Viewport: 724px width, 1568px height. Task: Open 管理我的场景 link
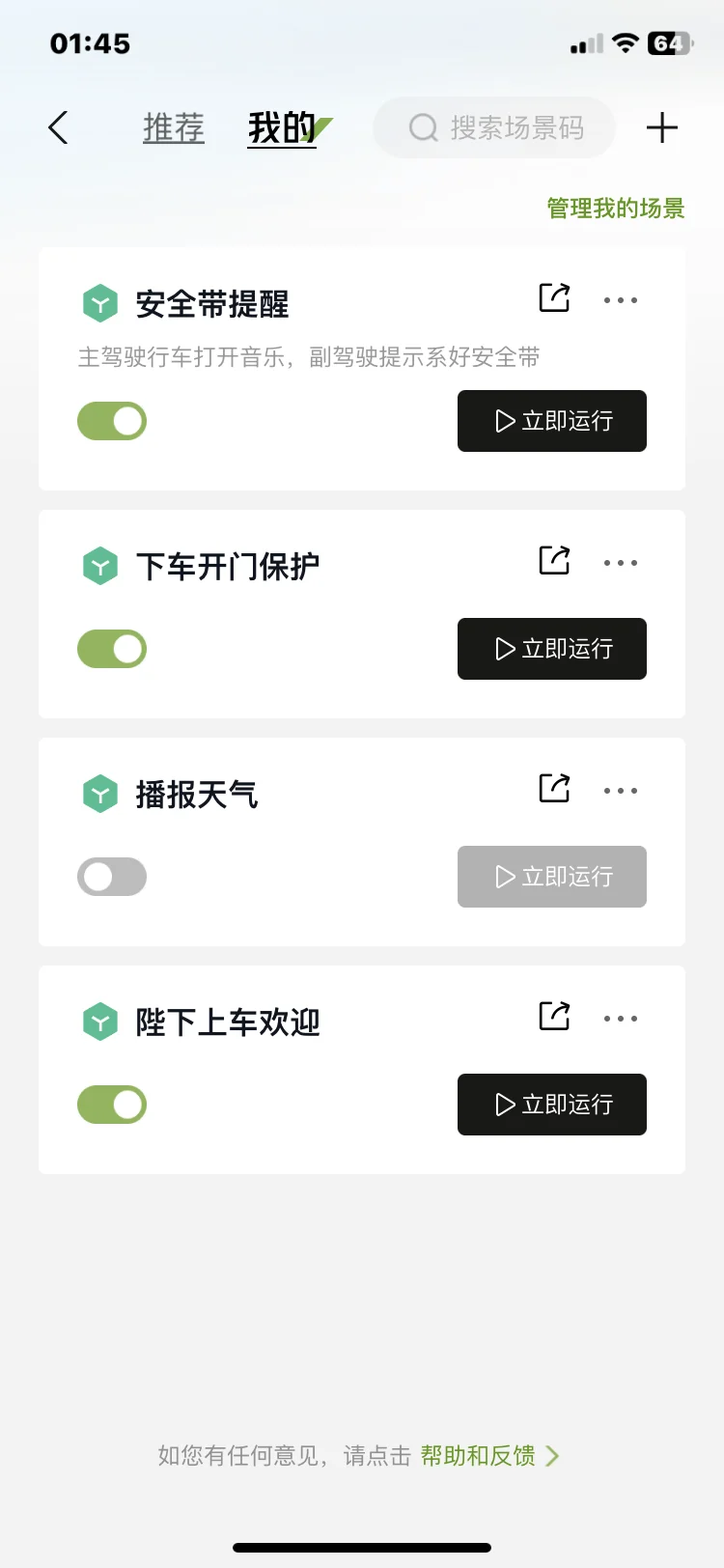(616, 209)
